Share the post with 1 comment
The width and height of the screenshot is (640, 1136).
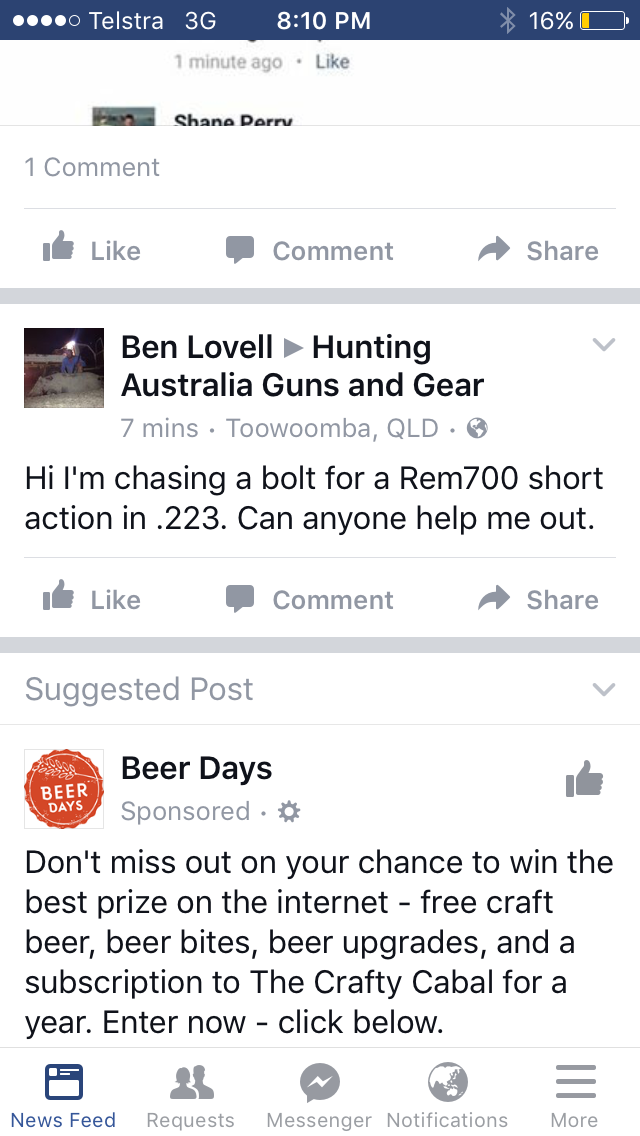pos(538,250)
